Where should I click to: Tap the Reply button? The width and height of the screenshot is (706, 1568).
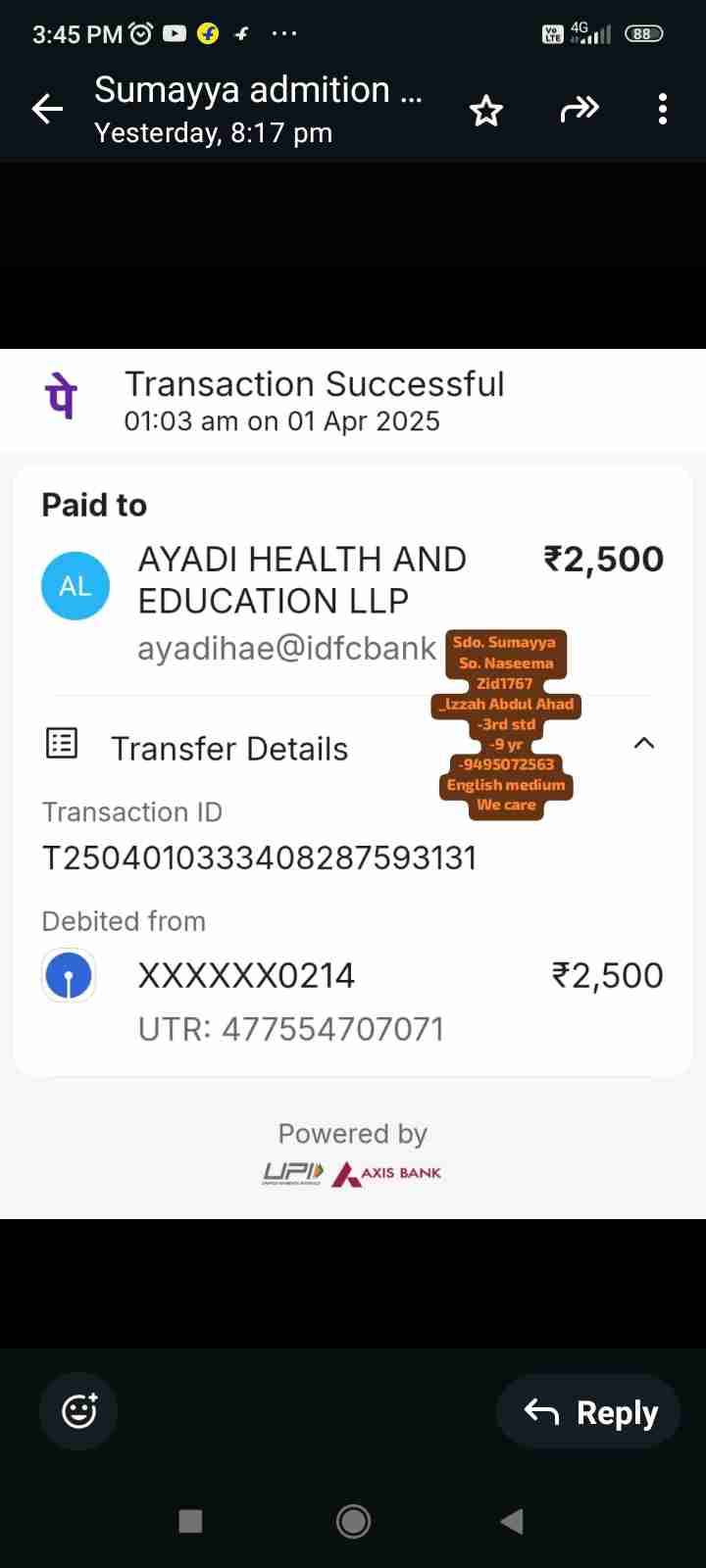[588, 1412]
